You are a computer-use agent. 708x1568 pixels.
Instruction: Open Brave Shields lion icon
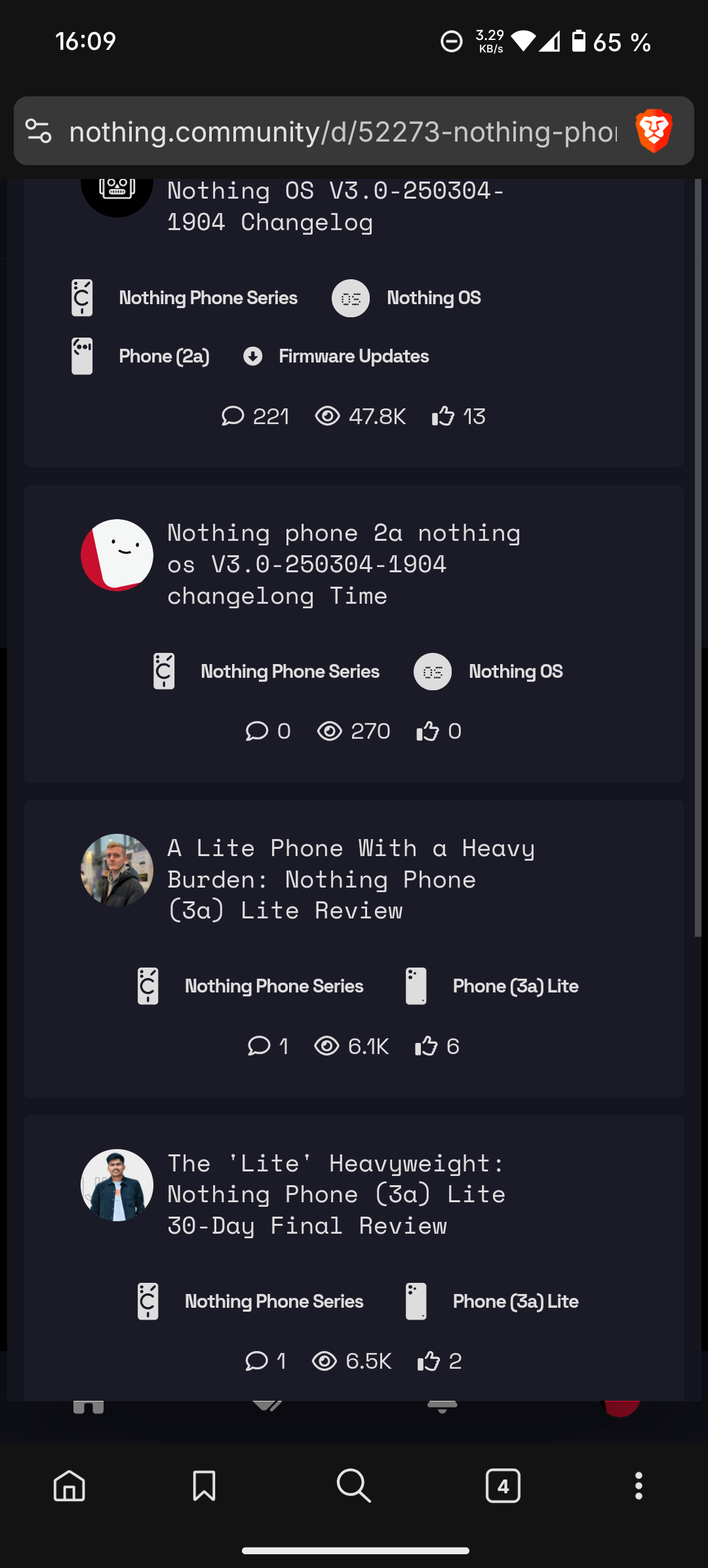654,131
